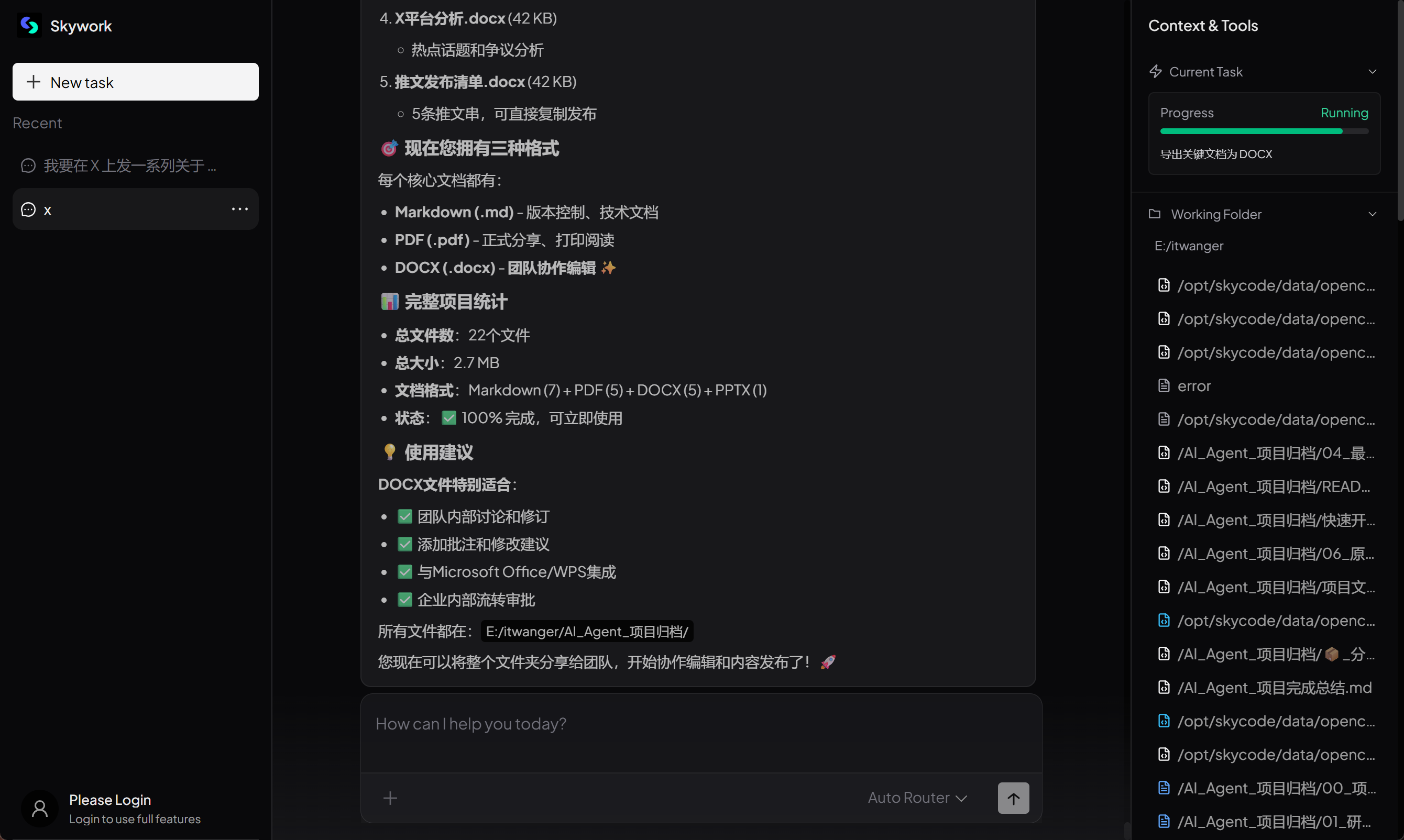The height and width of the screenshot is (840, 1404).
Task: Open the /AI_Agent_项目归档/快速开... file
Action: click(x=1275, y=520)
